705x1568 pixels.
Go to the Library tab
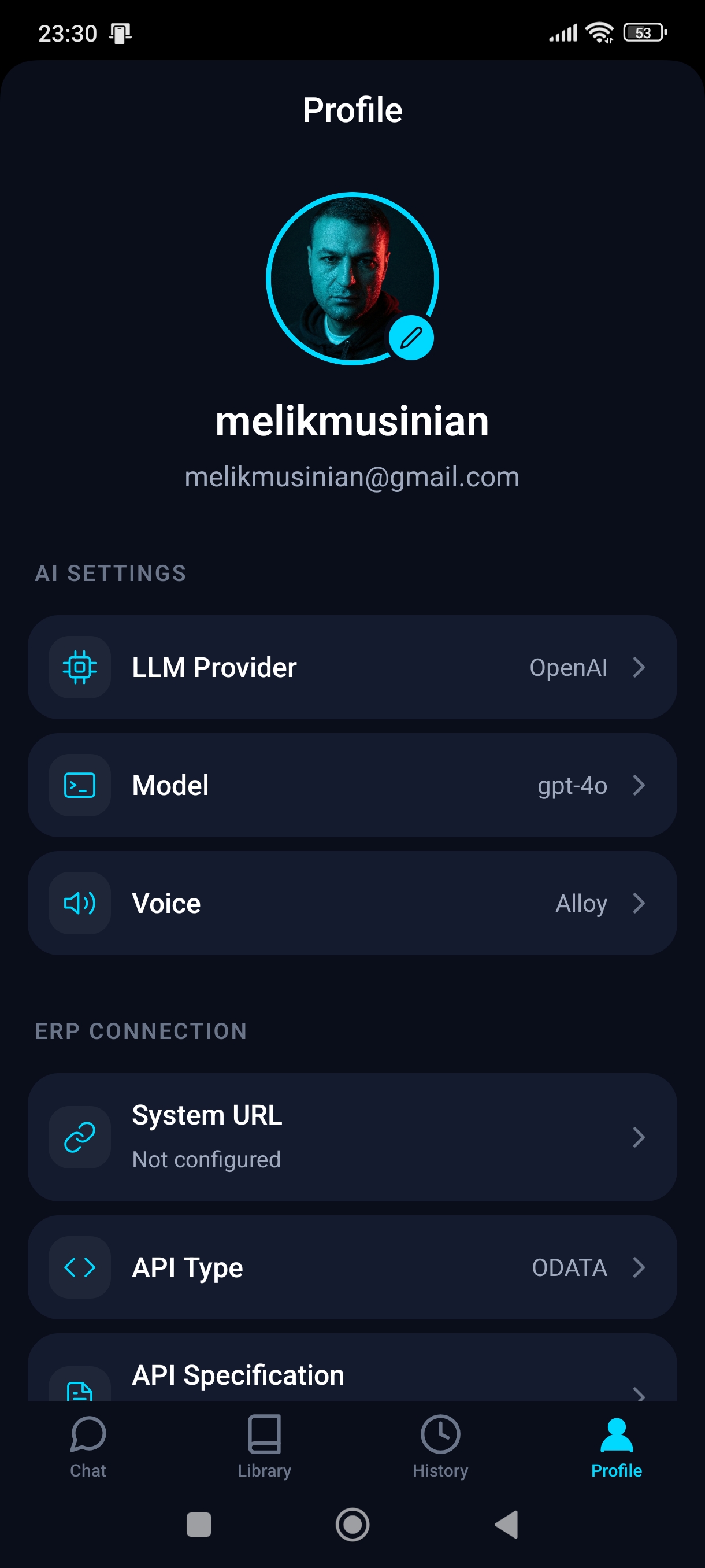point(264,1448)
